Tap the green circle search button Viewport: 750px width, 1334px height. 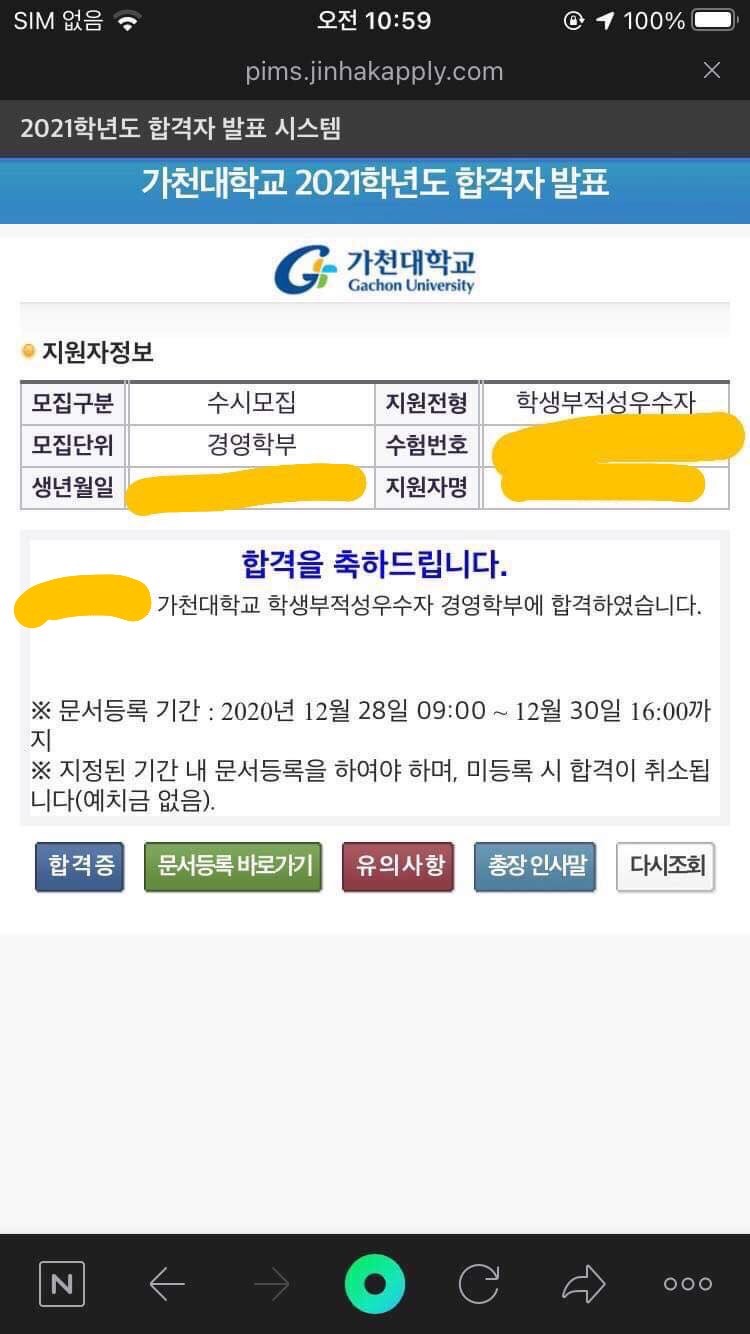pos(375,1284)
